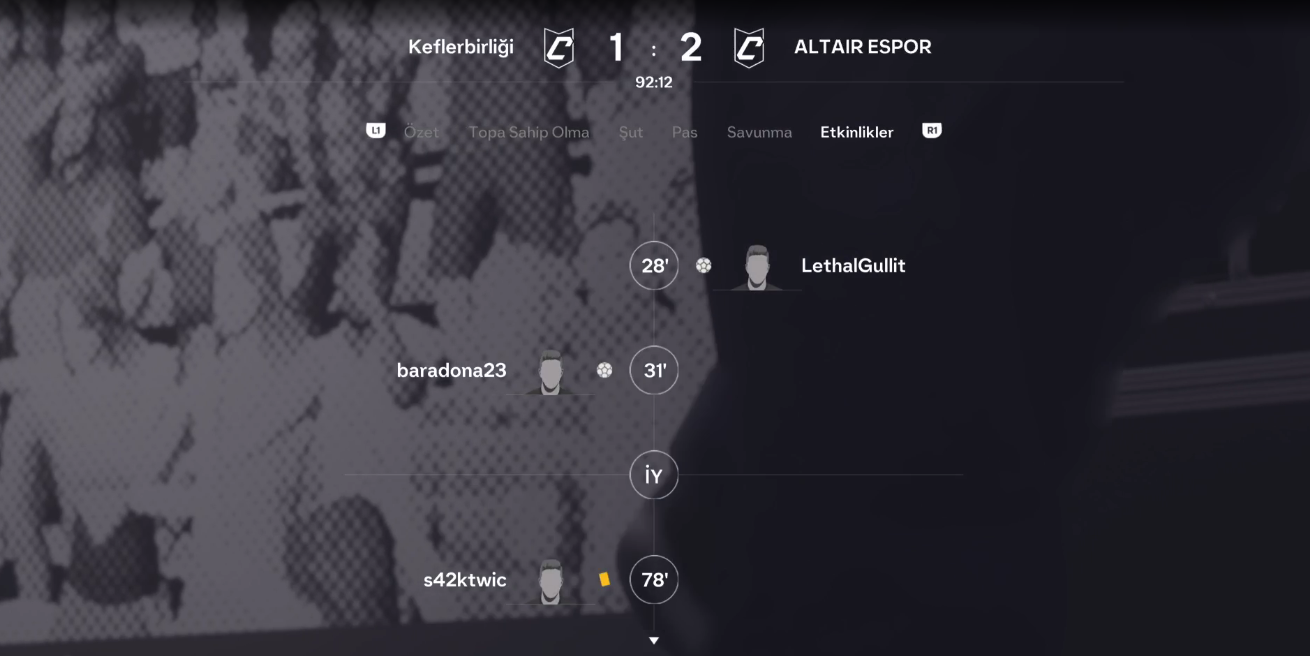Open the Topa Sahip Olma tab
Image resolution: width=1310 pixels, height=656 pixels.
528,132
